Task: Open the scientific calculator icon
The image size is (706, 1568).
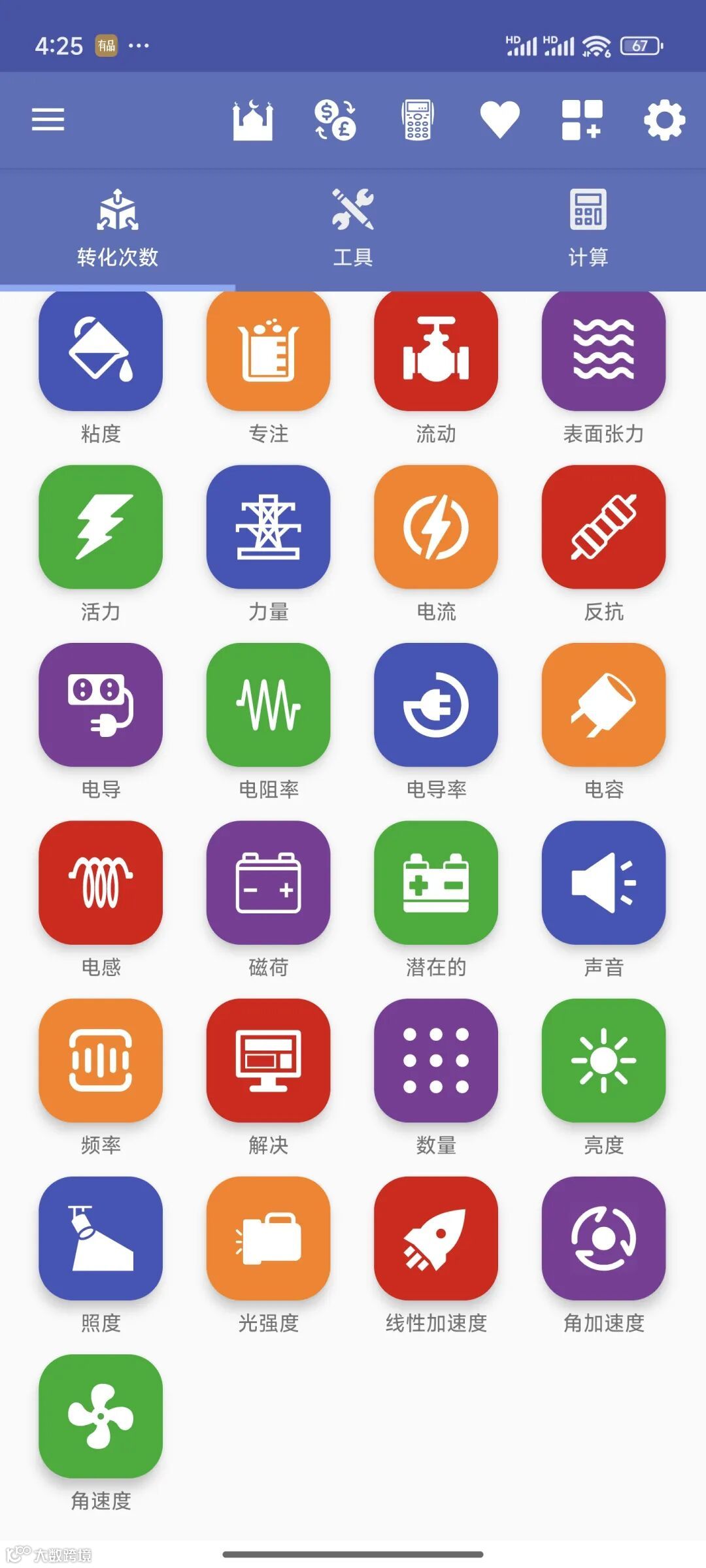Action: coord(418,120)
